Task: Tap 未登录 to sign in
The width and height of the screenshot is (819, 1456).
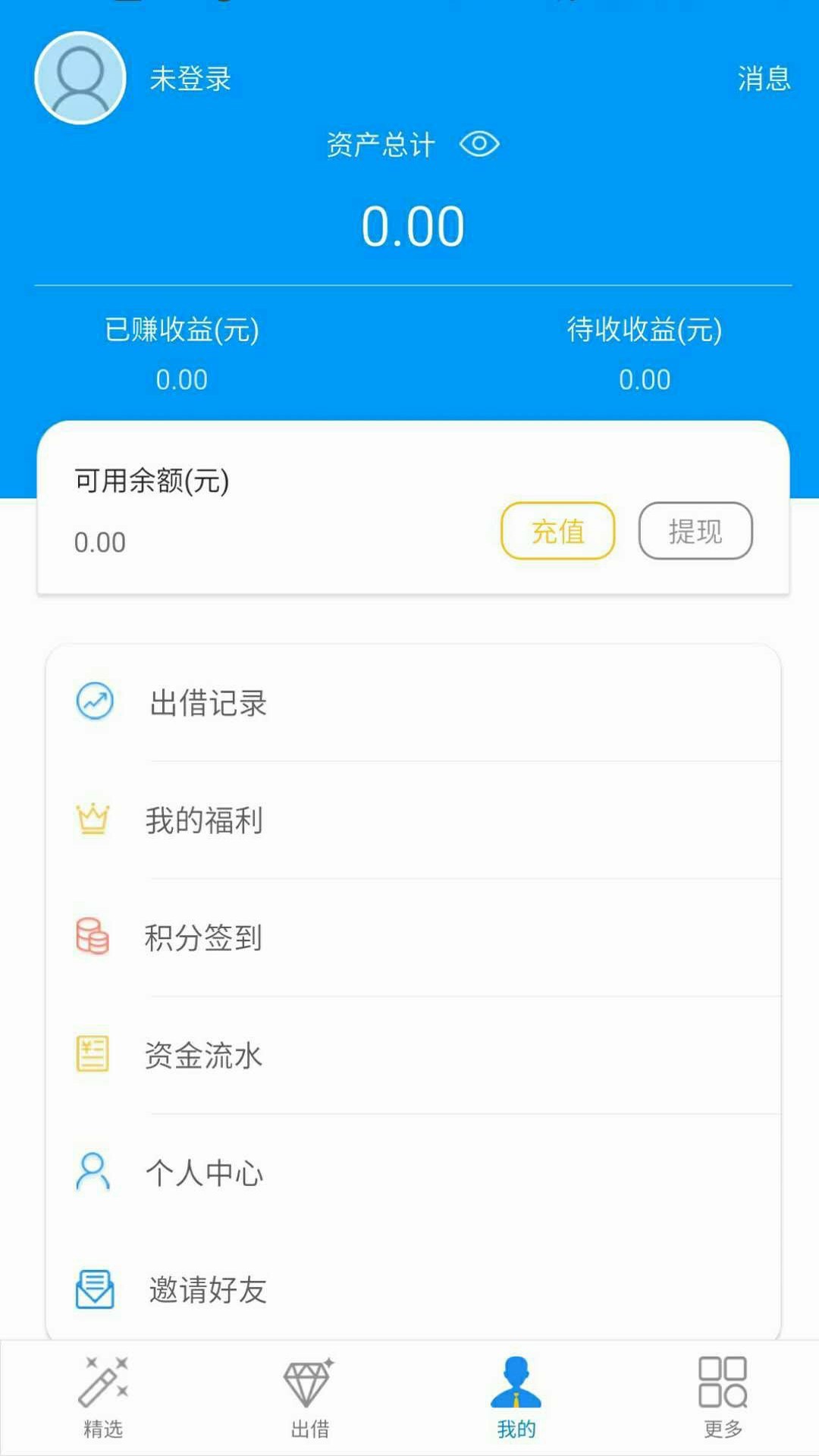Action: click(190, 79)
